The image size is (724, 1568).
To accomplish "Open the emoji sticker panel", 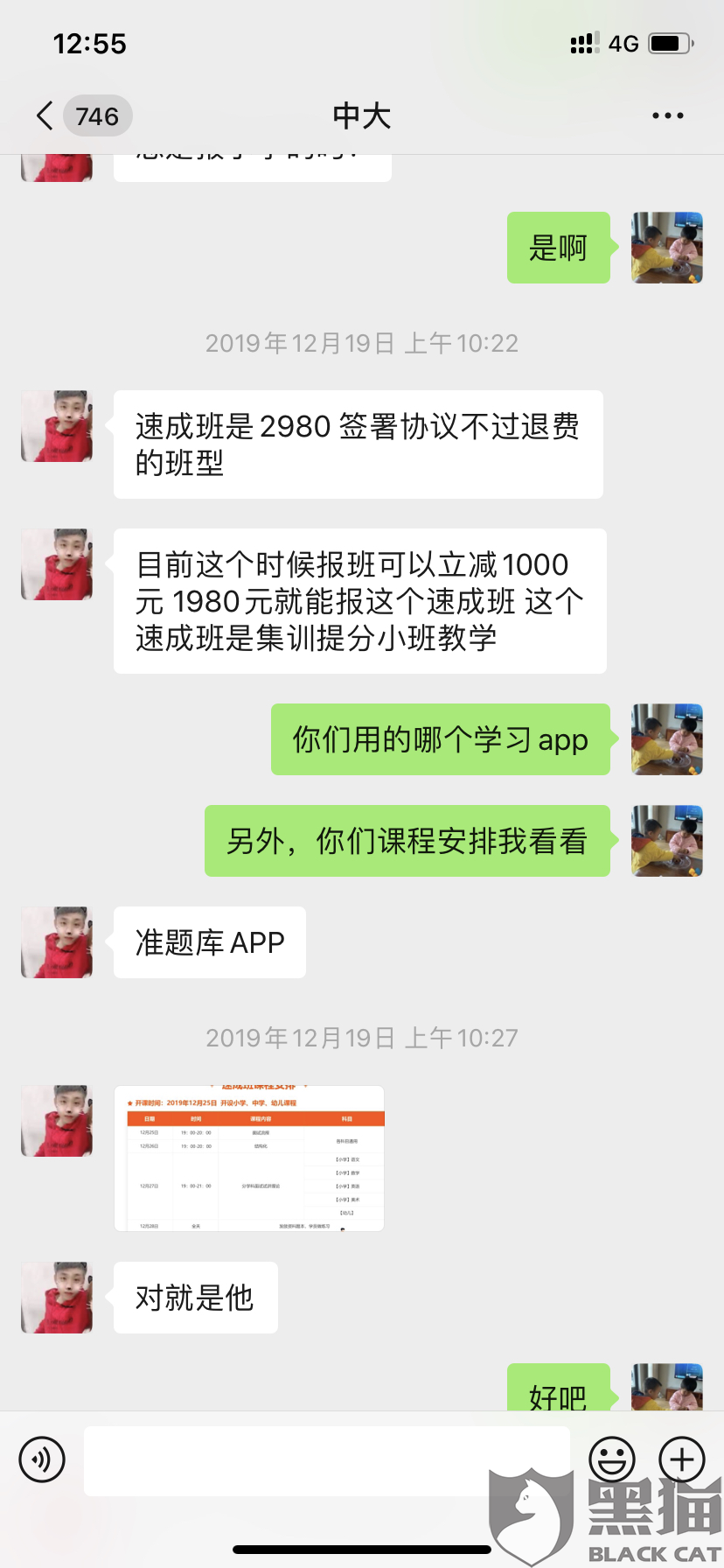I will (x=611, y=1459).
